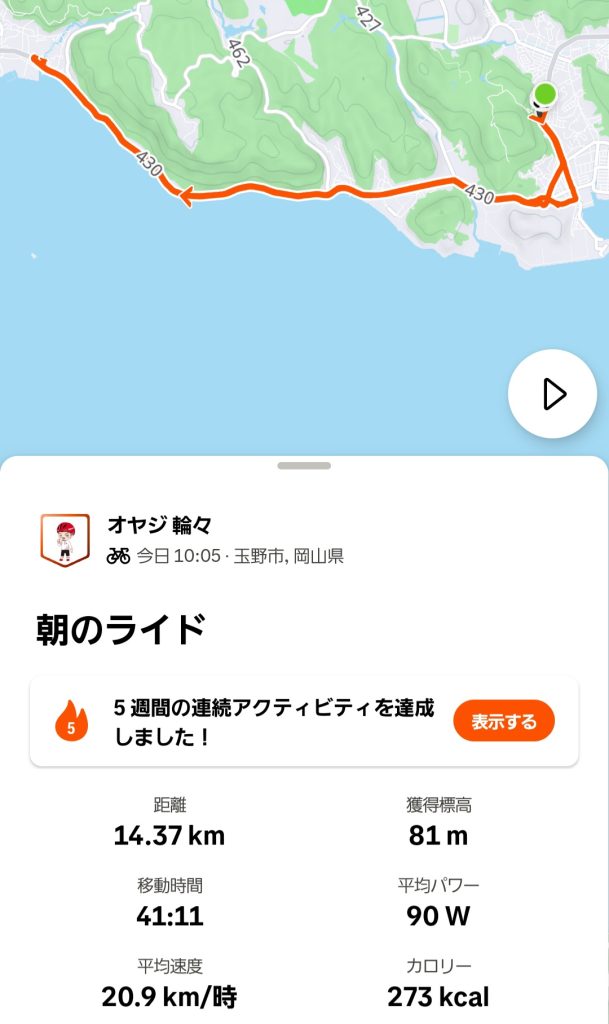Open オヤジ 輪々's profile avatar
This screenshot has height=1024, width=609.
65,540
